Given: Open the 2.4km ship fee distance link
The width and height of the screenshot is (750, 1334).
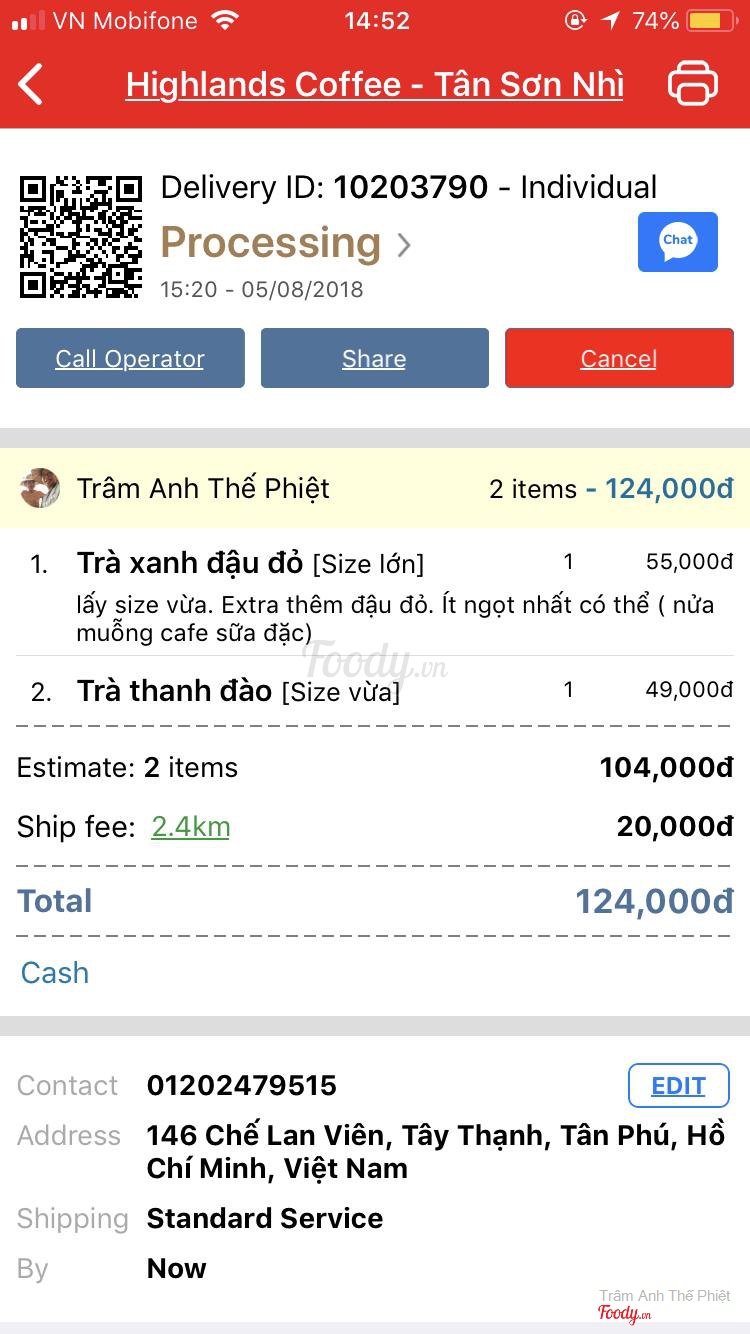Looking at the screenshot, I should [191, 827].
